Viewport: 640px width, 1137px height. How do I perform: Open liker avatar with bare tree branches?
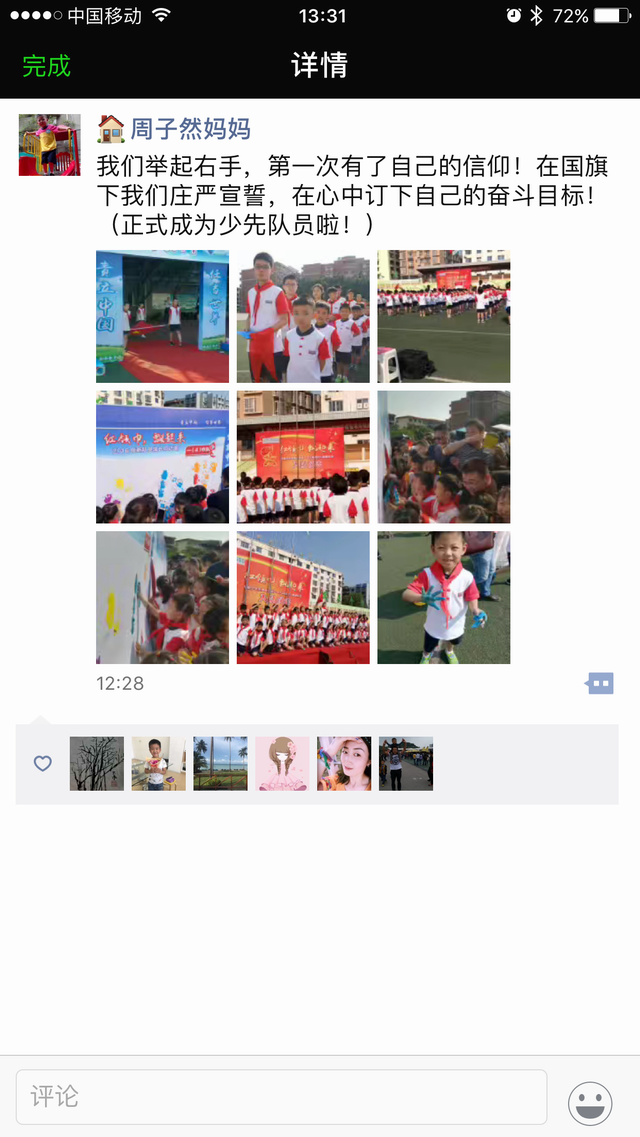(97, 764)
